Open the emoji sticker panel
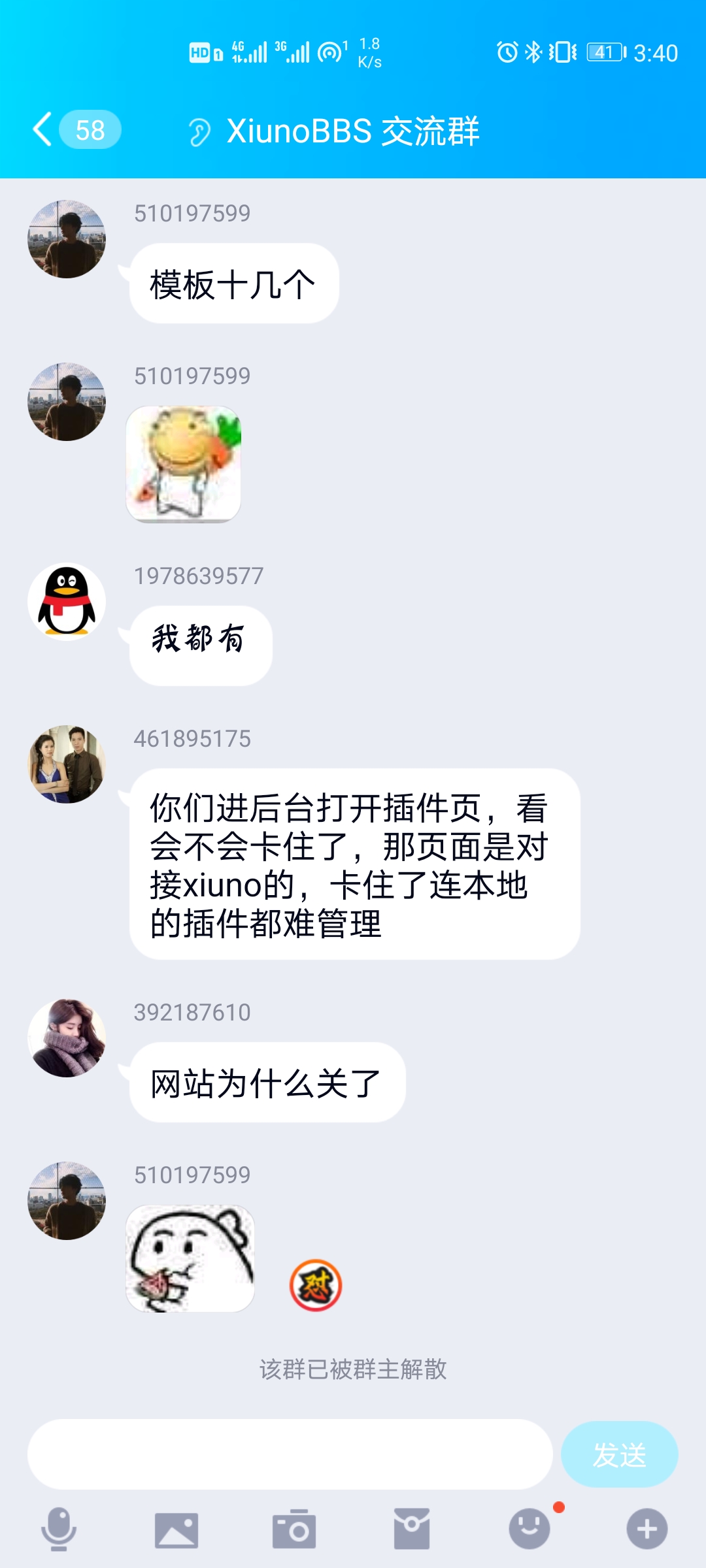 (x=529, y=1529)
